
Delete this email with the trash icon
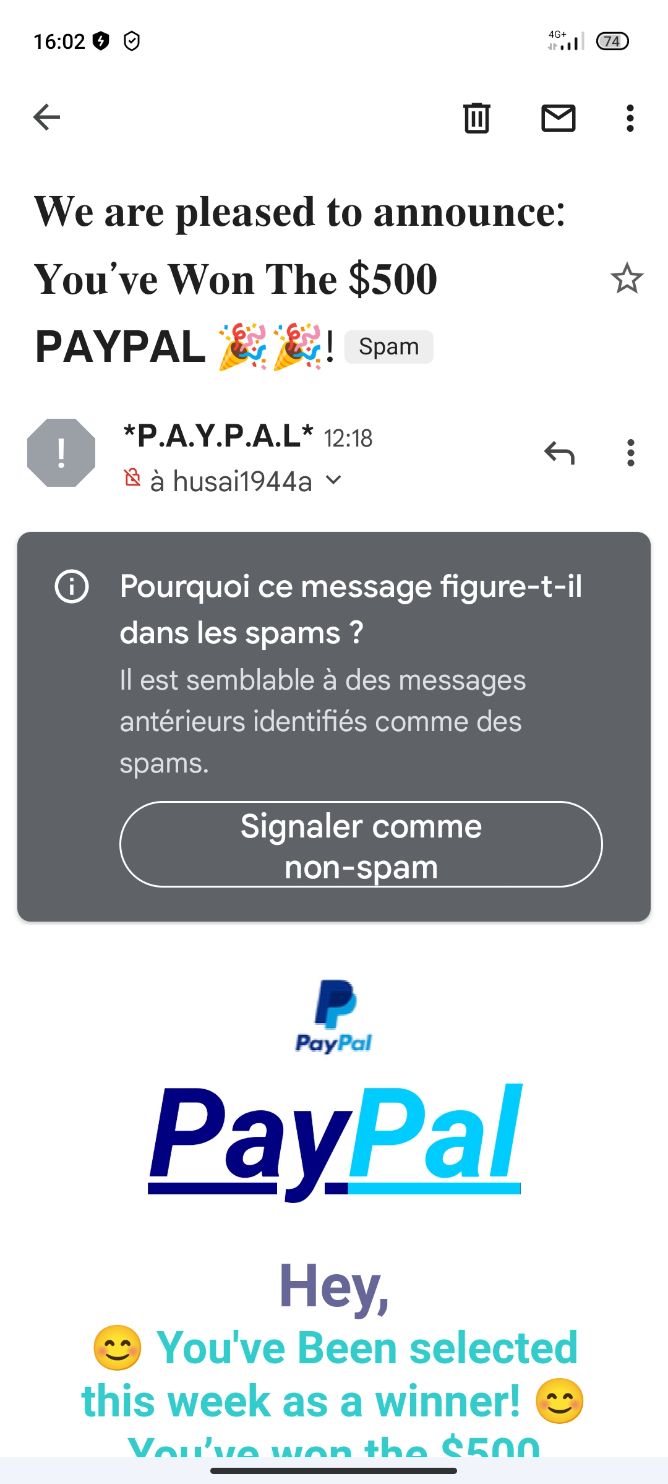pos(476,118)
